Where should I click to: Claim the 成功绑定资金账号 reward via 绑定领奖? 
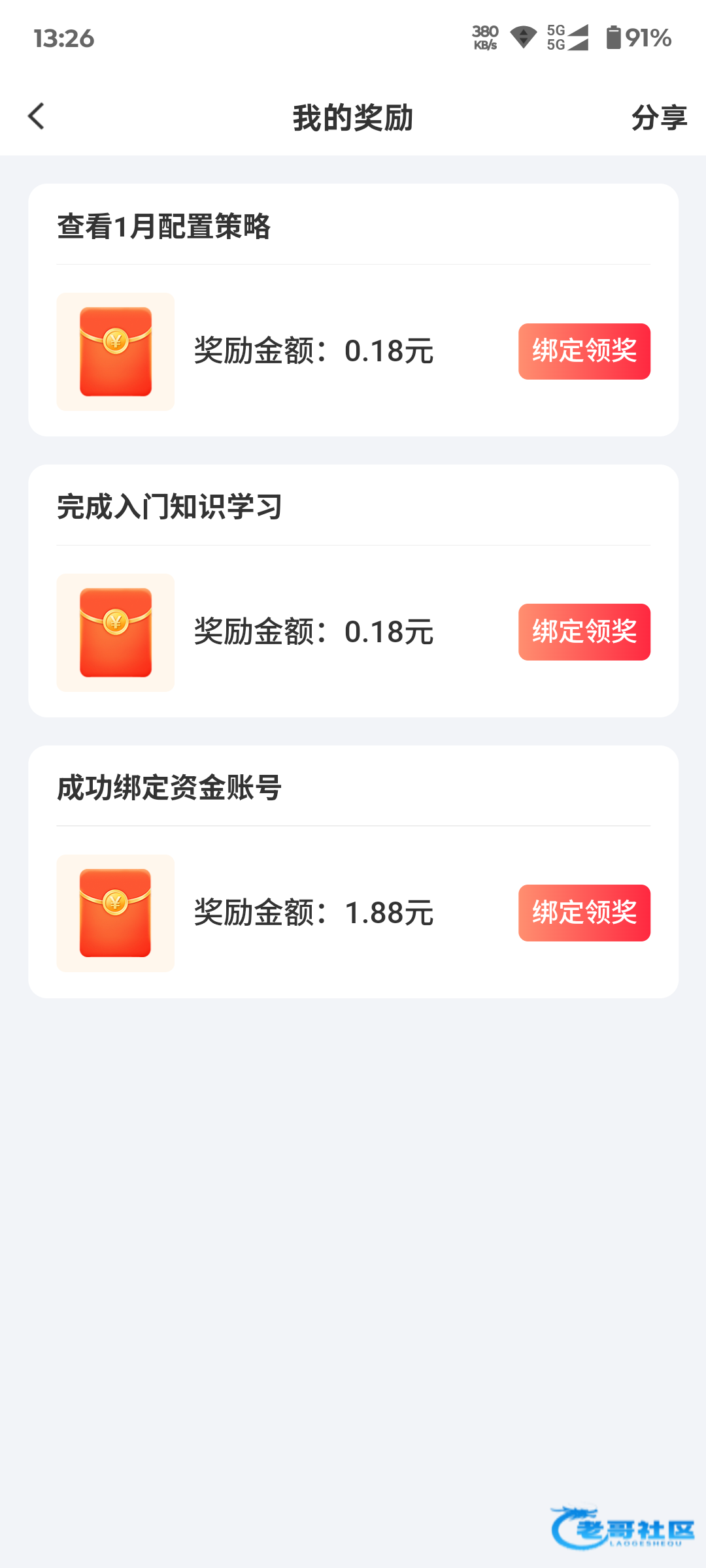(584, 913)
